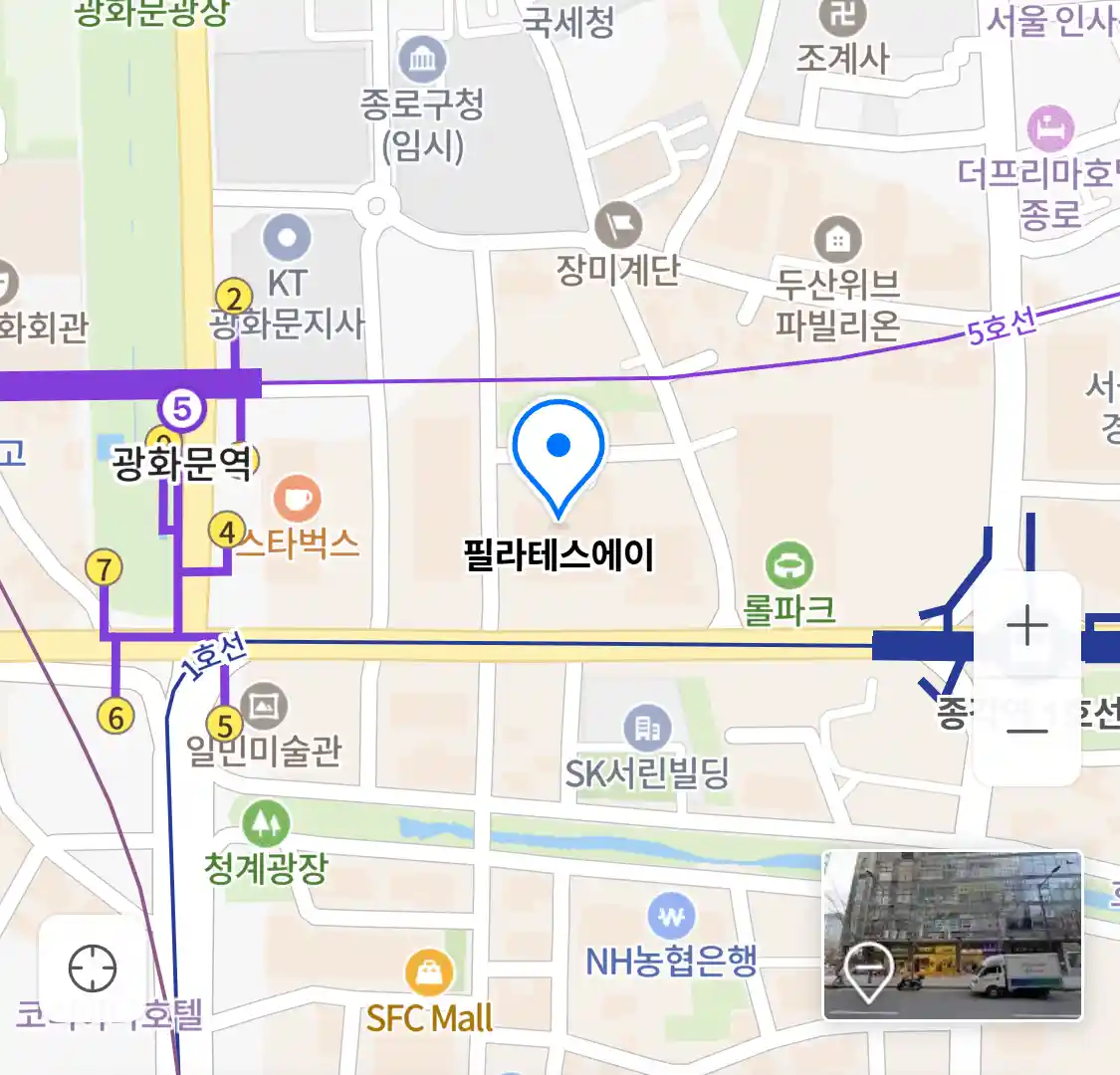1120x1075 pixels.
Task: Open the 더프리마호텔 종로 hotel marker
Action: (1050, 129)
